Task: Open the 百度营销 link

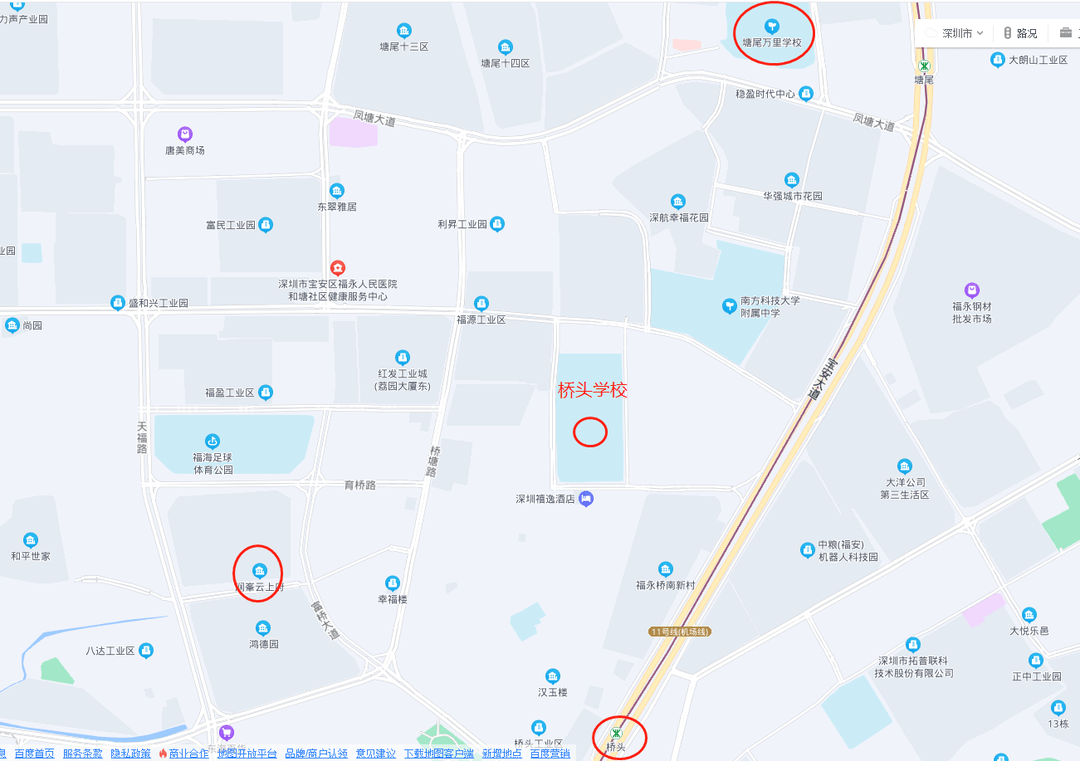Action: pos(550,753)
